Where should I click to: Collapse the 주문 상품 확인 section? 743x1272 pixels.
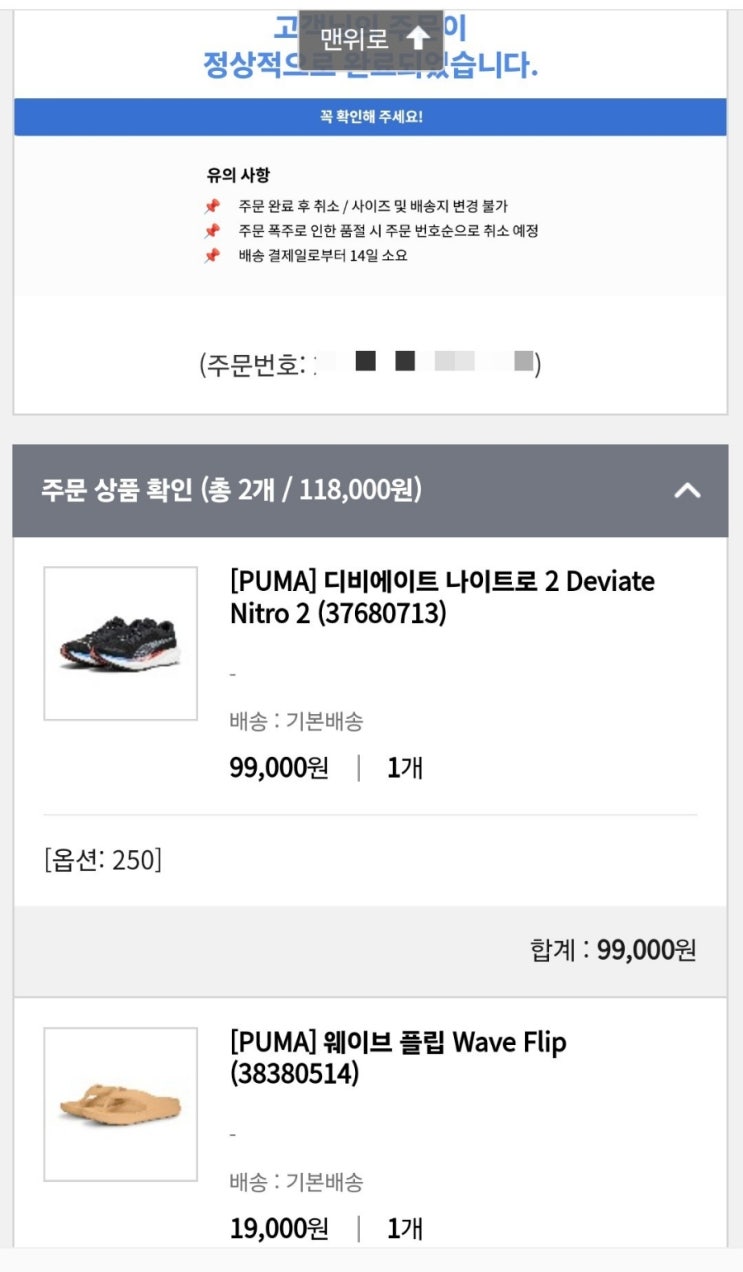tap(687, 490)
